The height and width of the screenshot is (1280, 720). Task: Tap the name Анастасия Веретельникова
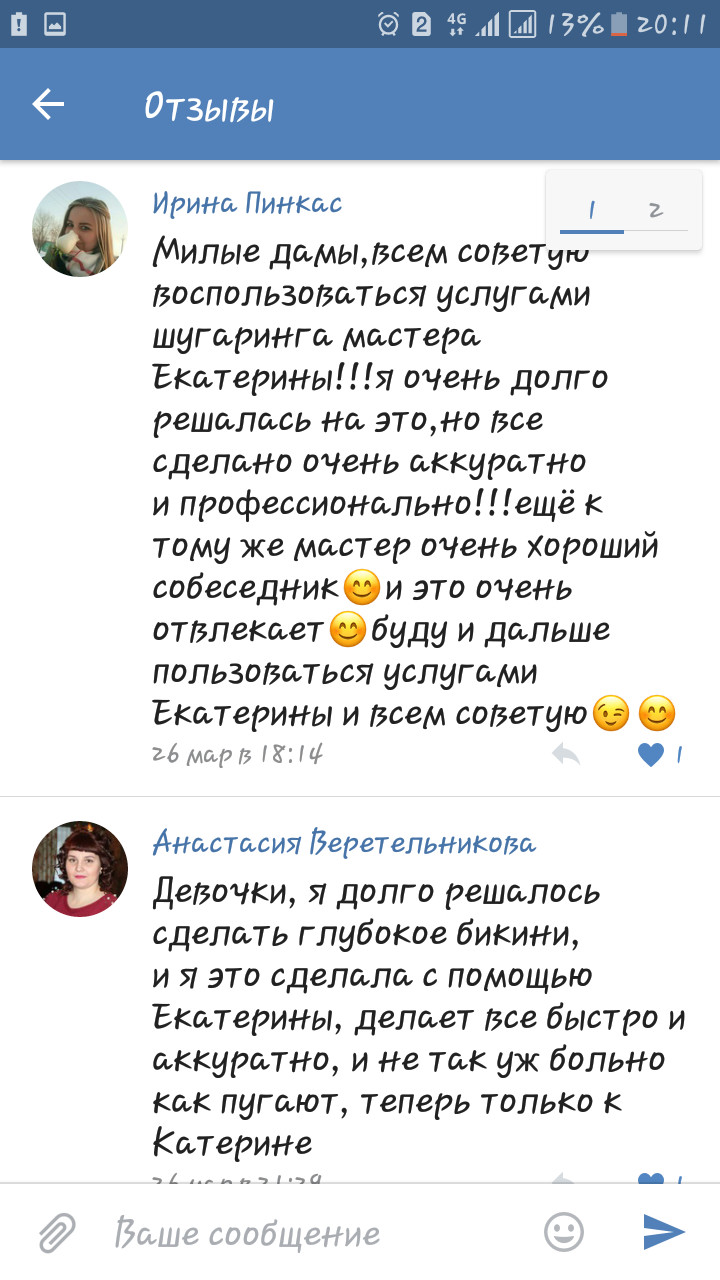[344, 843]
